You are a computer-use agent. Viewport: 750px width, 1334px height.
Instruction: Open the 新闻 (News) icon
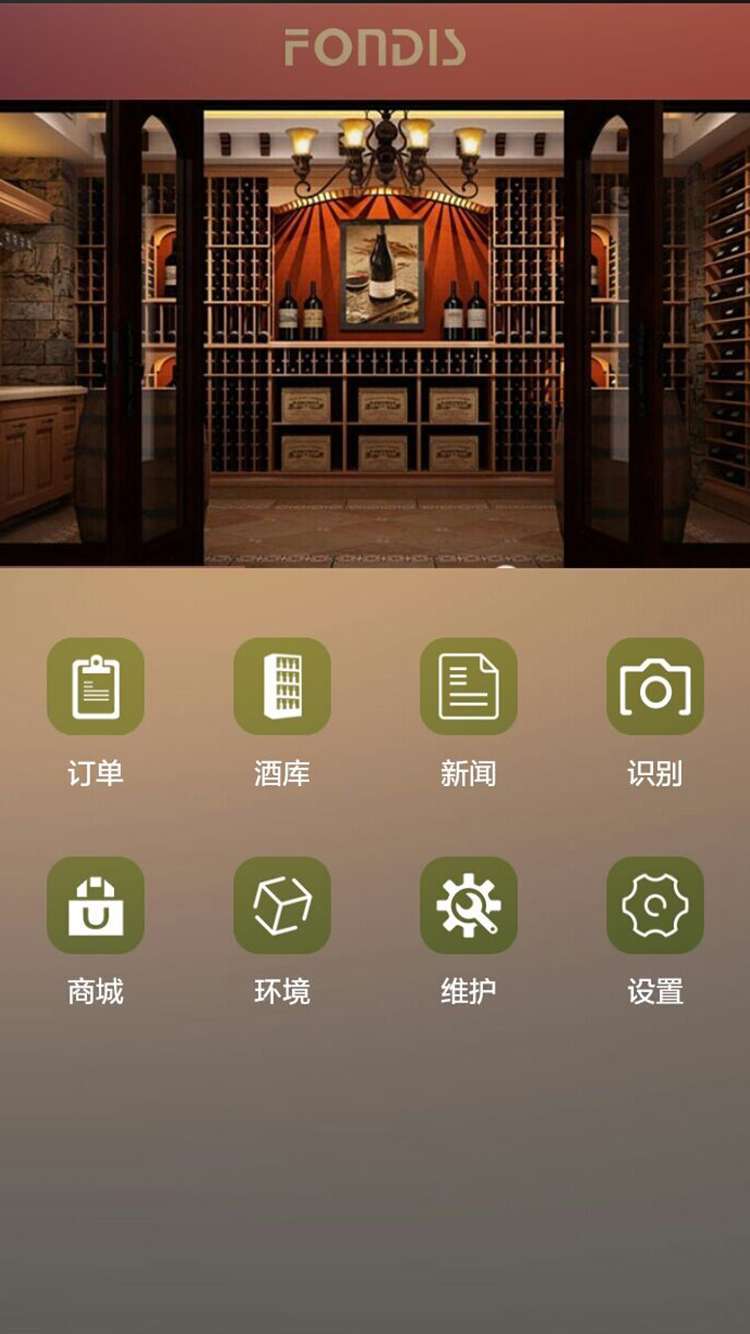click(468, 687)
